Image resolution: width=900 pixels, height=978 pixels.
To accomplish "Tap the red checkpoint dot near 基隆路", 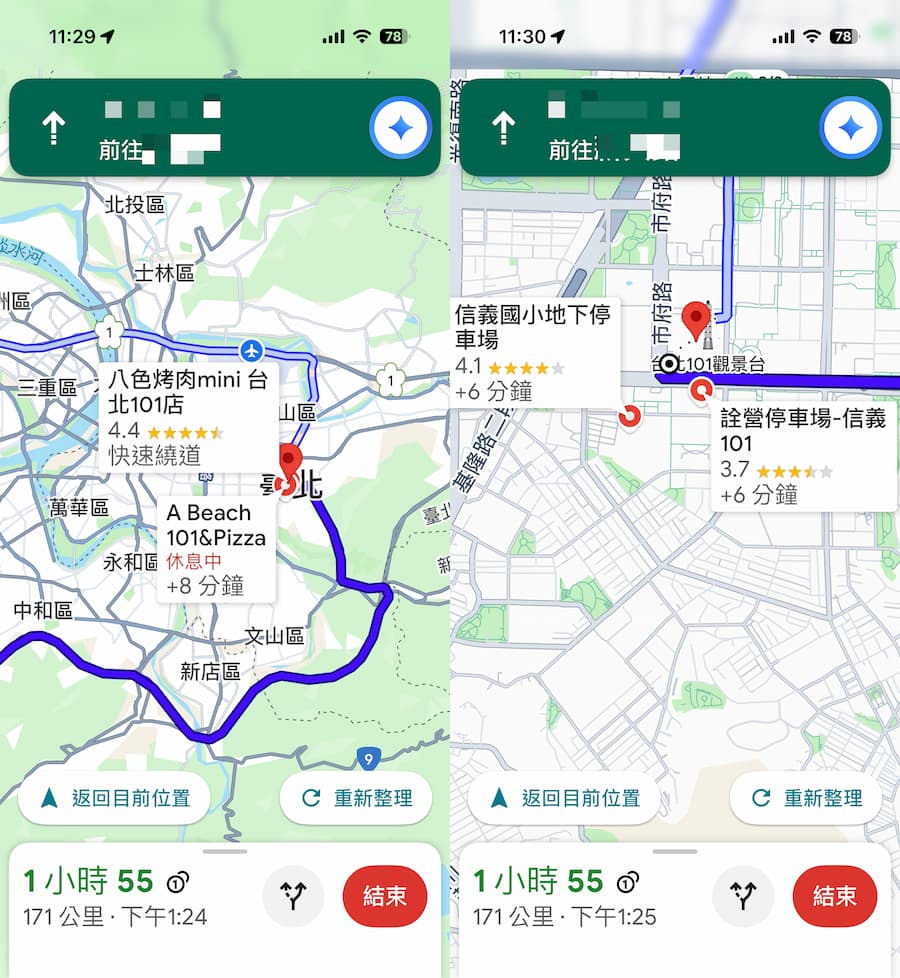I will [x=630, y=416].
